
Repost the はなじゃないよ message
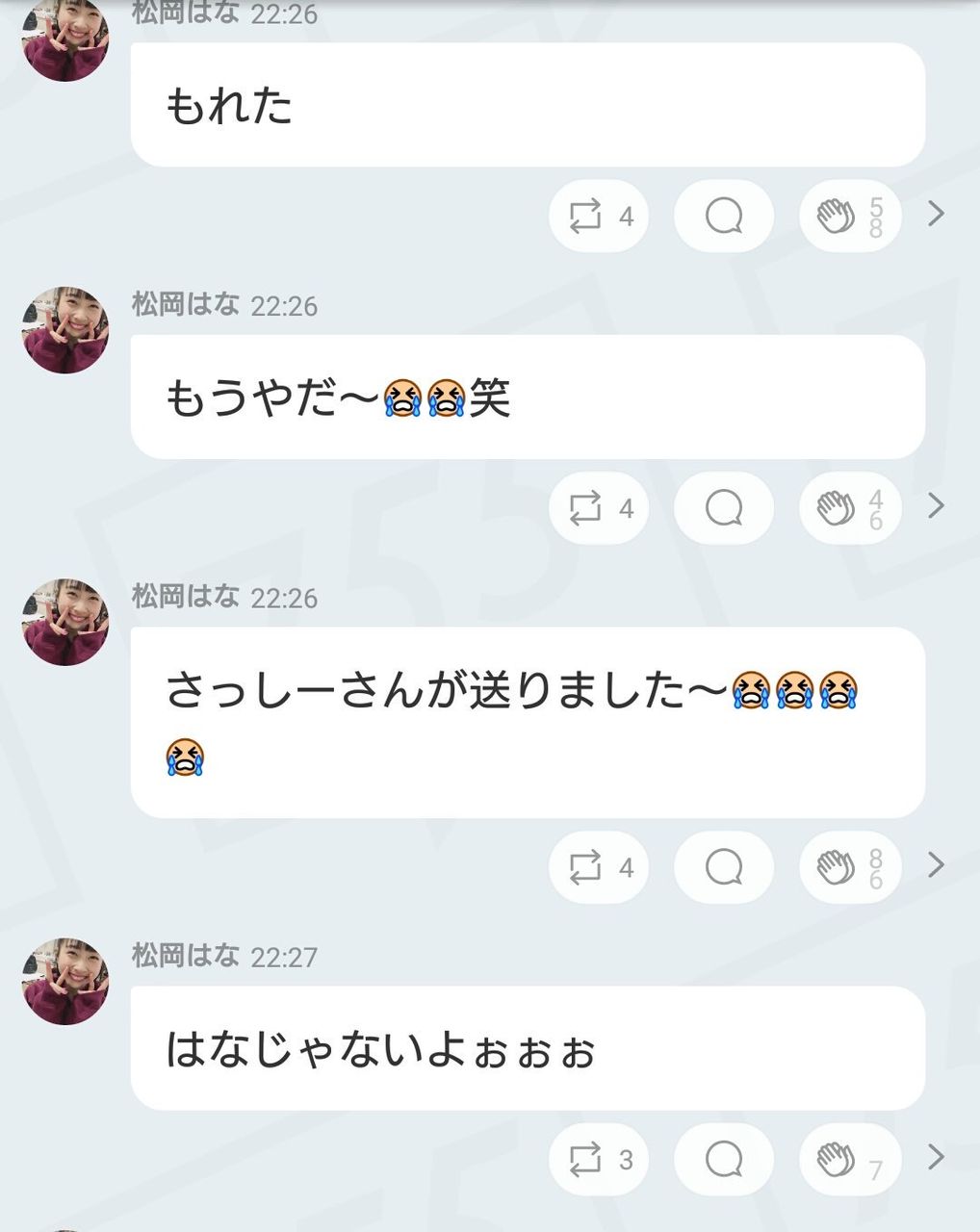(599, 1159)
